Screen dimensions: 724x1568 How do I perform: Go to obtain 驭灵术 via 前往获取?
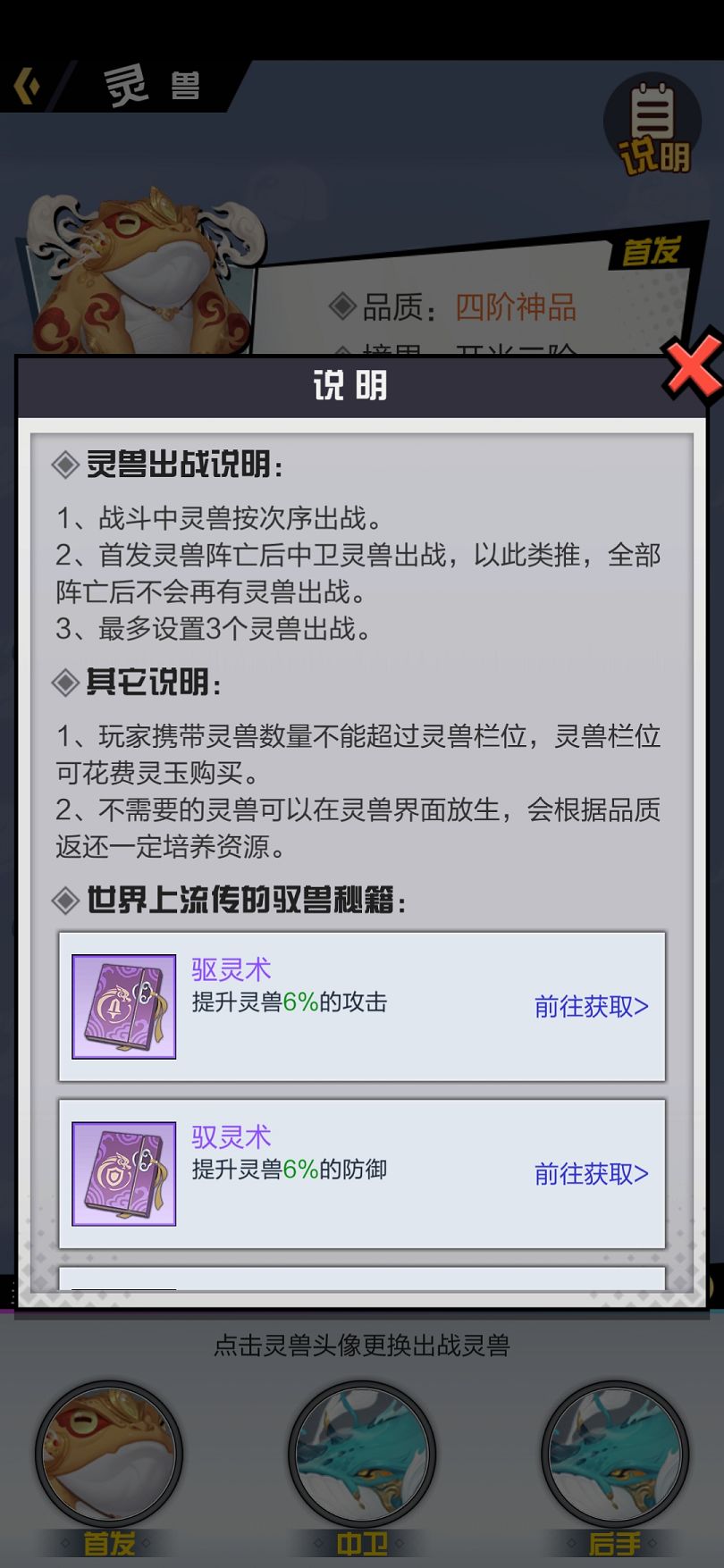point(591,1174)
